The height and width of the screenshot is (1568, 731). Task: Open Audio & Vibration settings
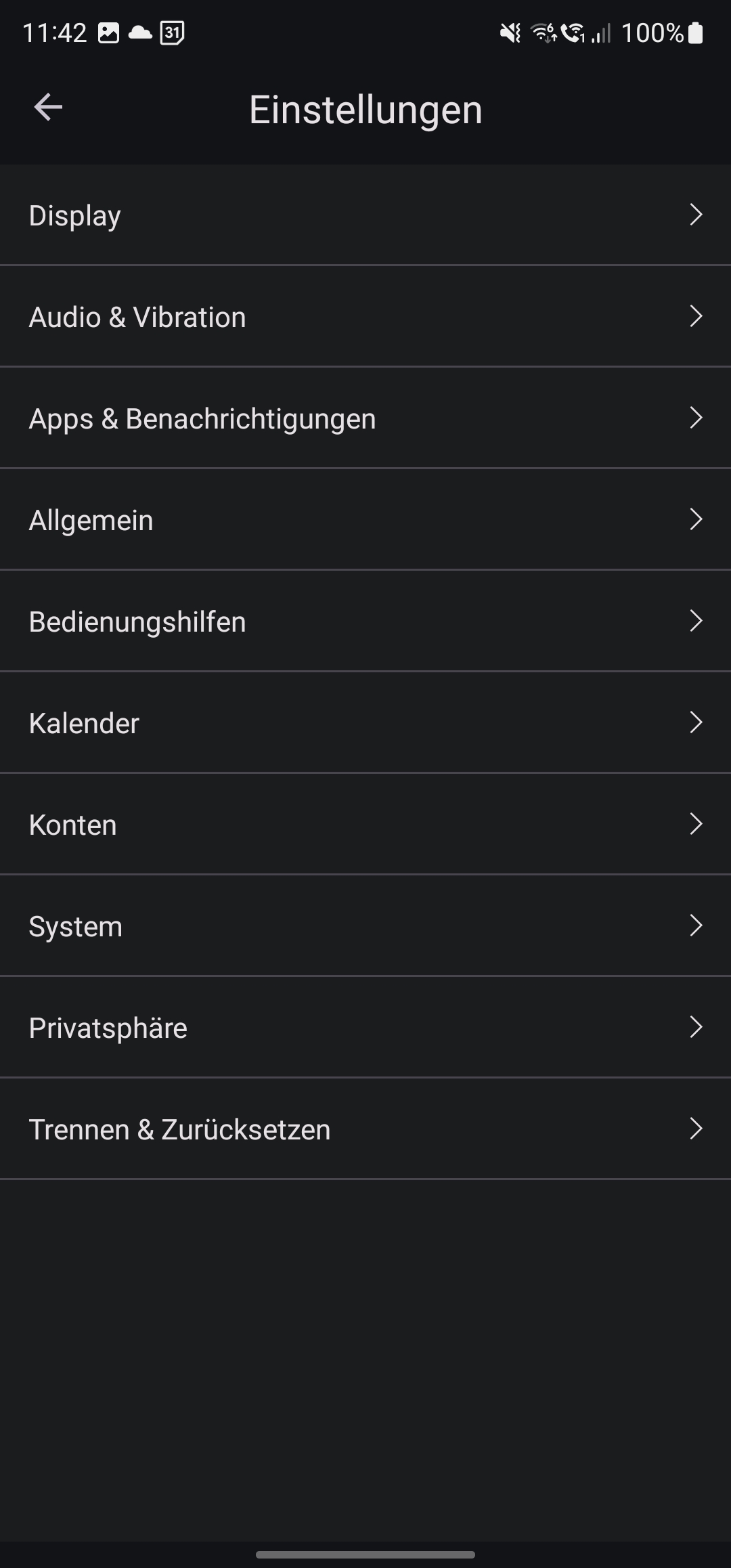[x=365, y=316]
